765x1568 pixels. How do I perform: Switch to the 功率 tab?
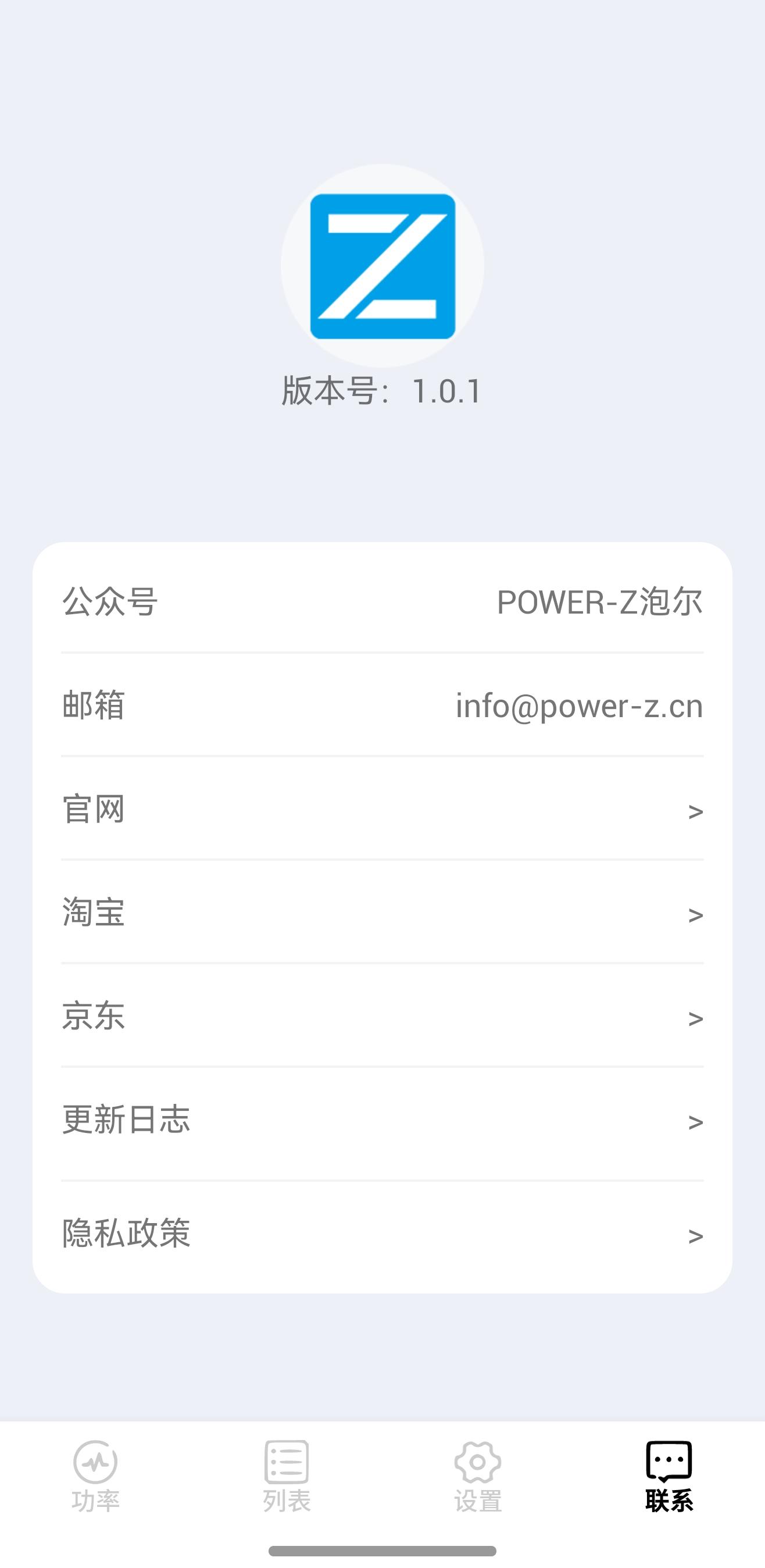[95, 1476]
